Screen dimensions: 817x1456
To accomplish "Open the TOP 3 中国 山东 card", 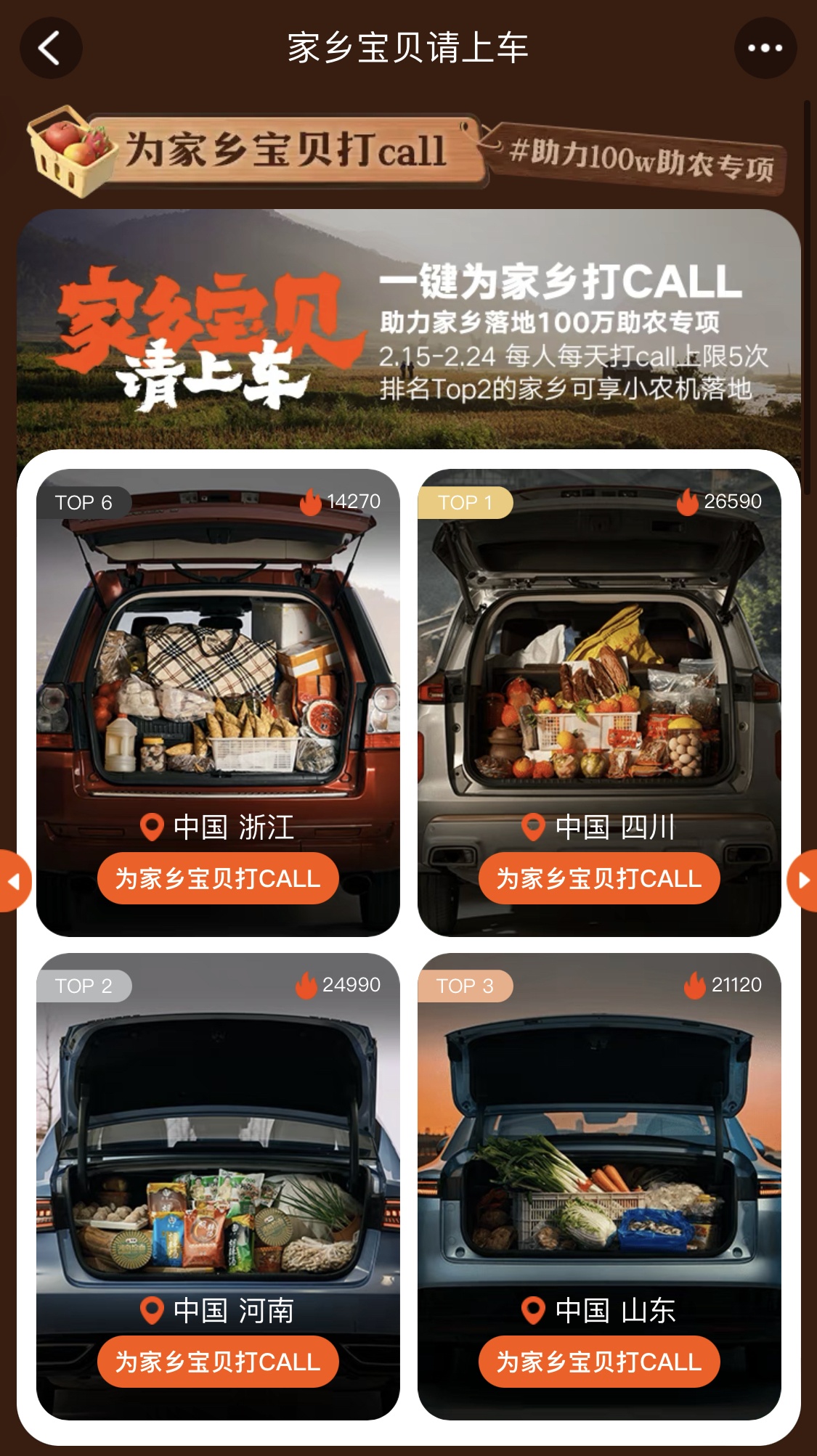I will click(x=599, y=1154).
